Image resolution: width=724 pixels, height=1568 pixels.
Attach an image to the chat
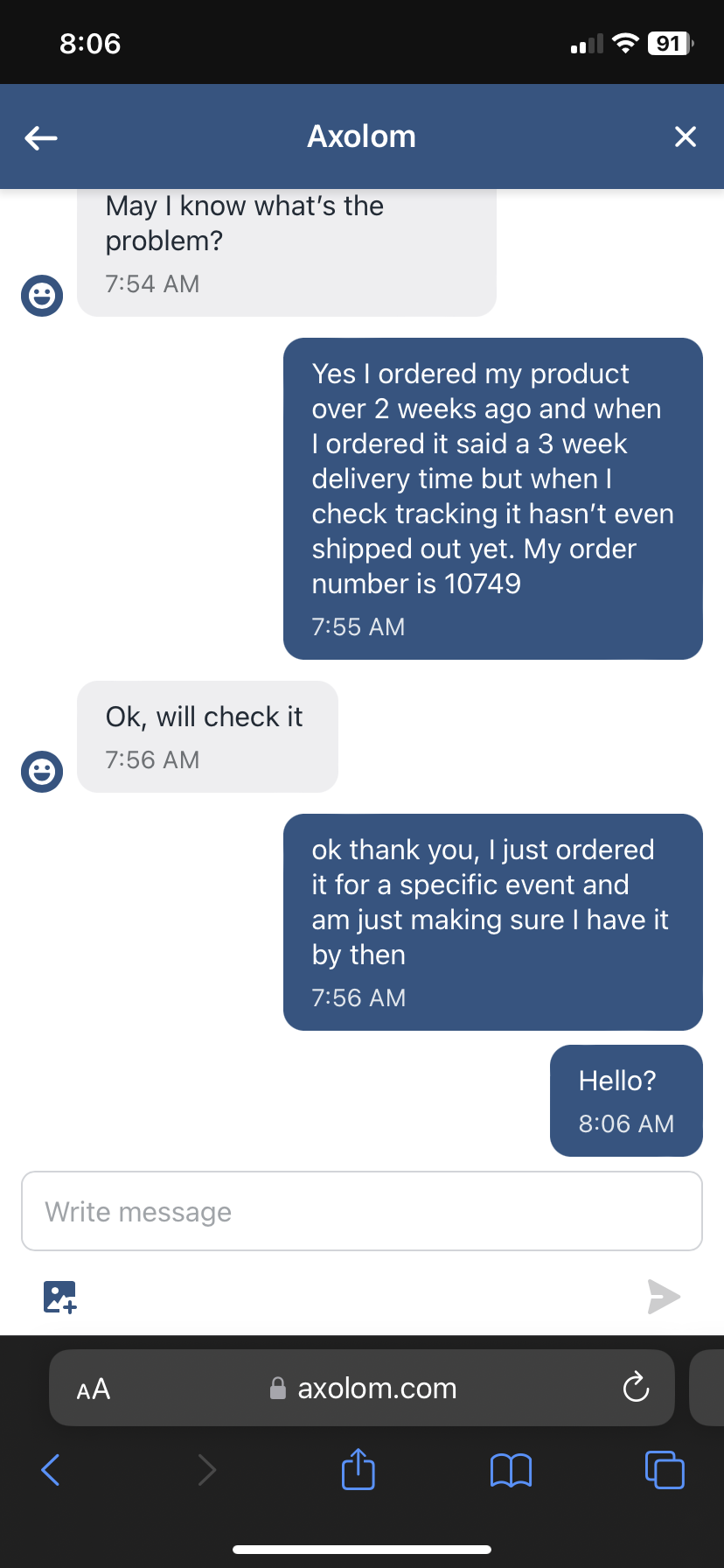[x=59, y=1297]
